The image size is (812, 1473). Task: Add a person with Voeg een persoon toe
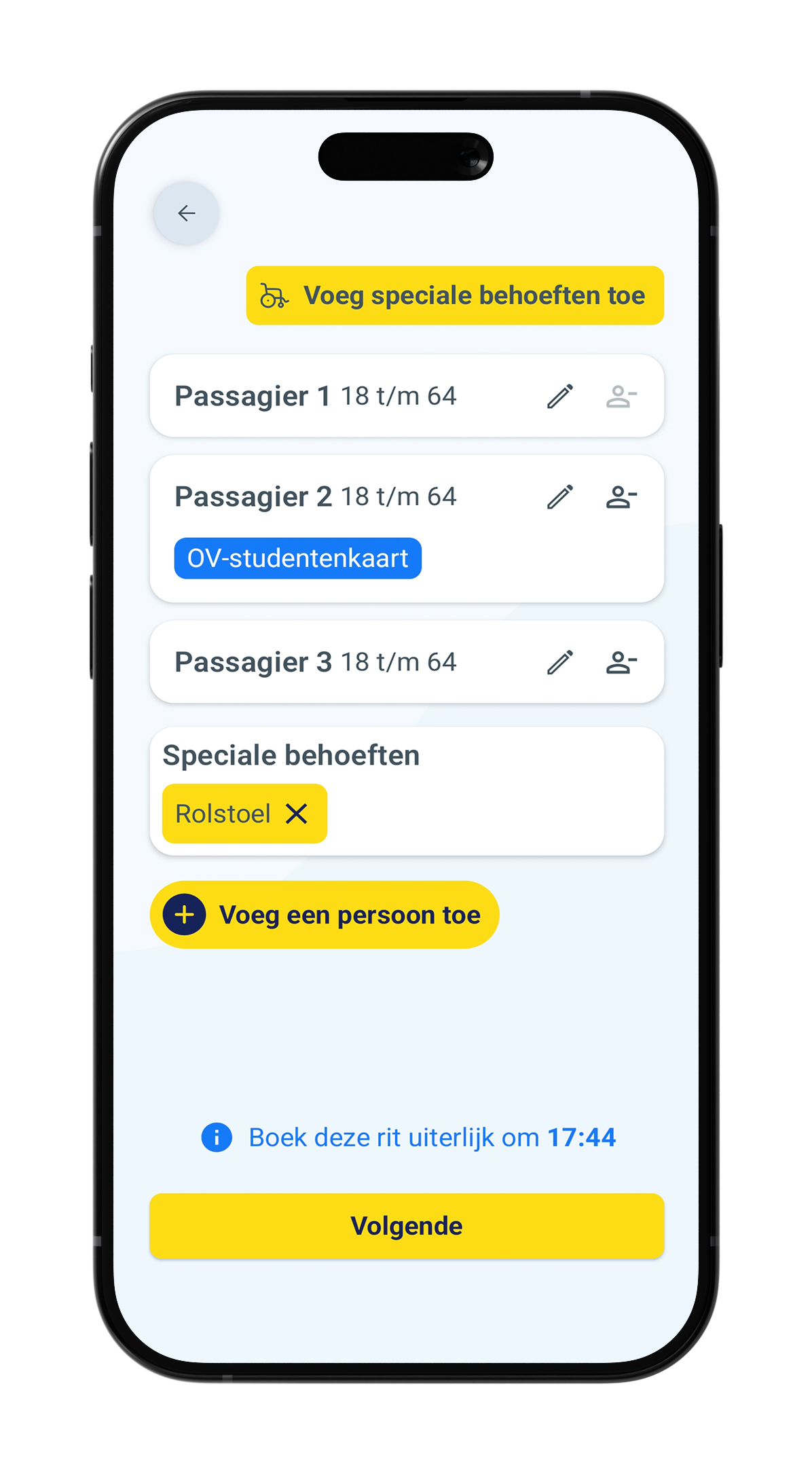click(x=325, y=915)
